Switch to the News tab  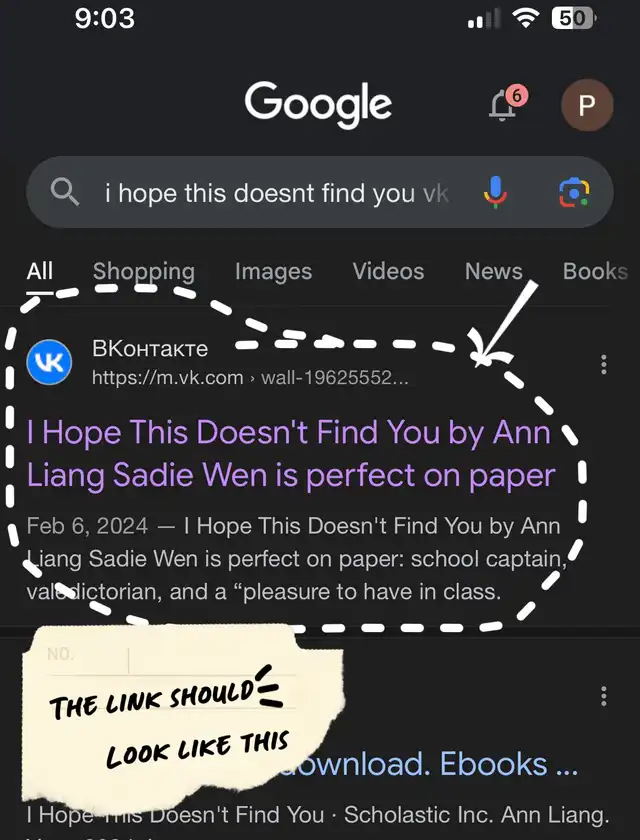point(493,272)
